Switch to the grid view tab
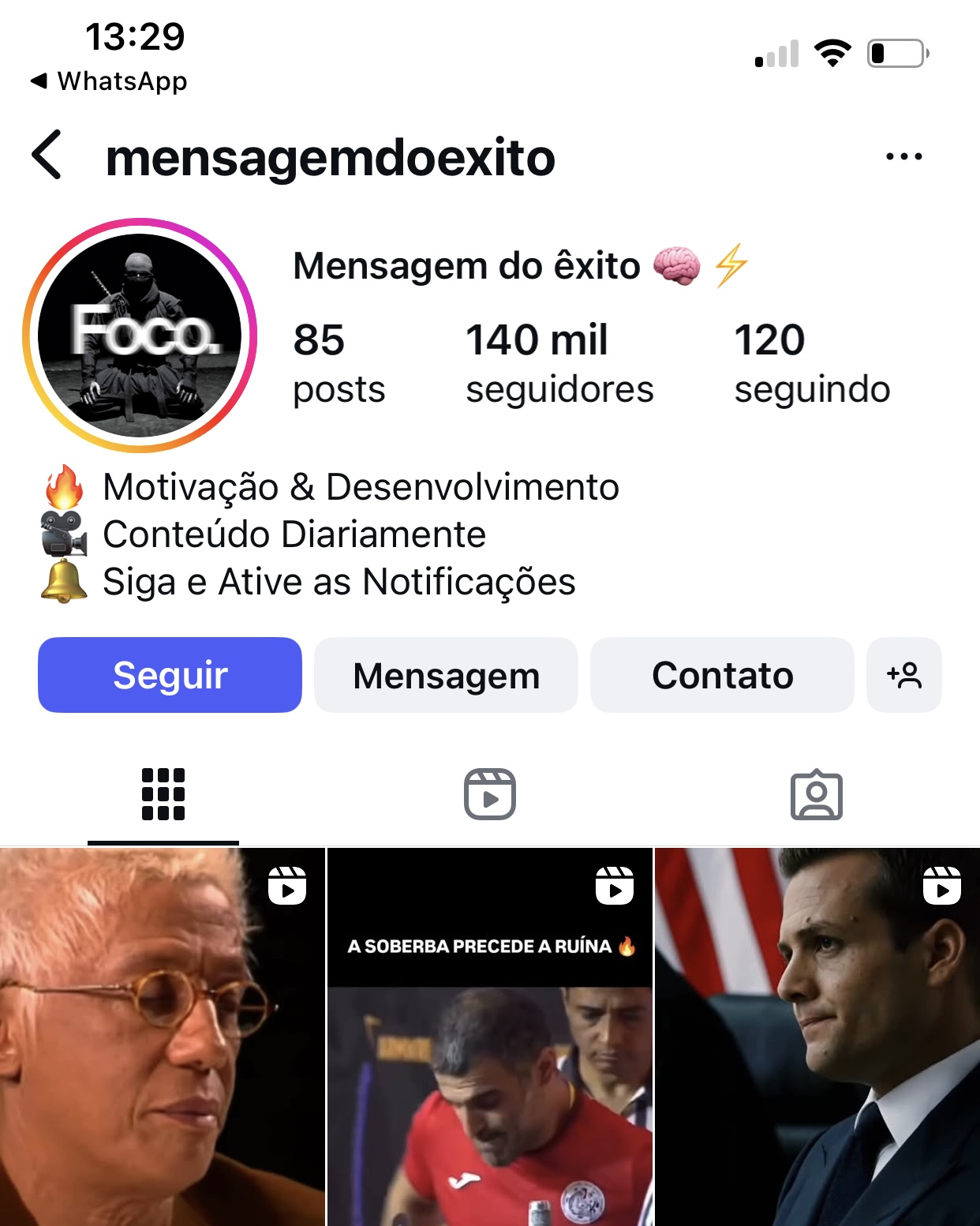 tap(163, 794)
